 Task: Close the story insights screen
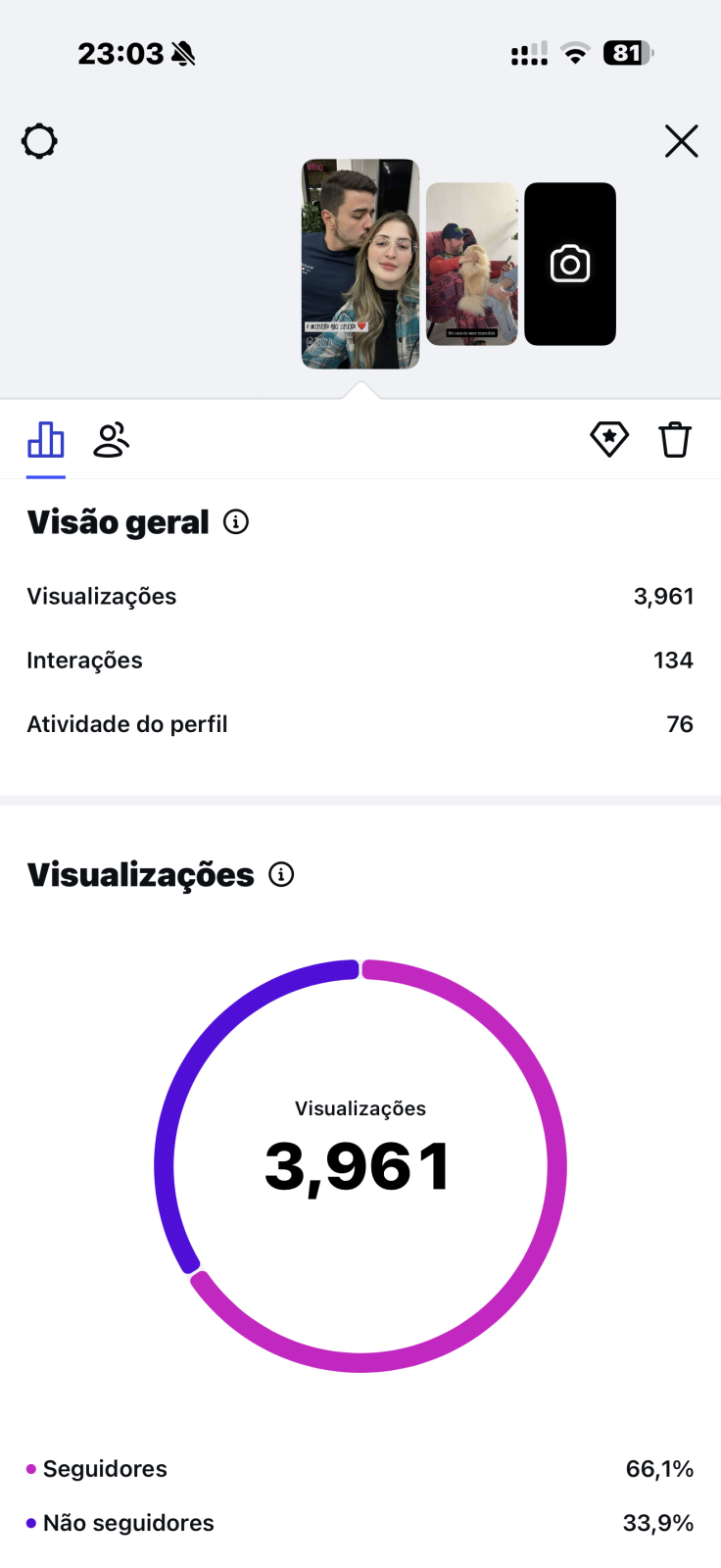681,141
